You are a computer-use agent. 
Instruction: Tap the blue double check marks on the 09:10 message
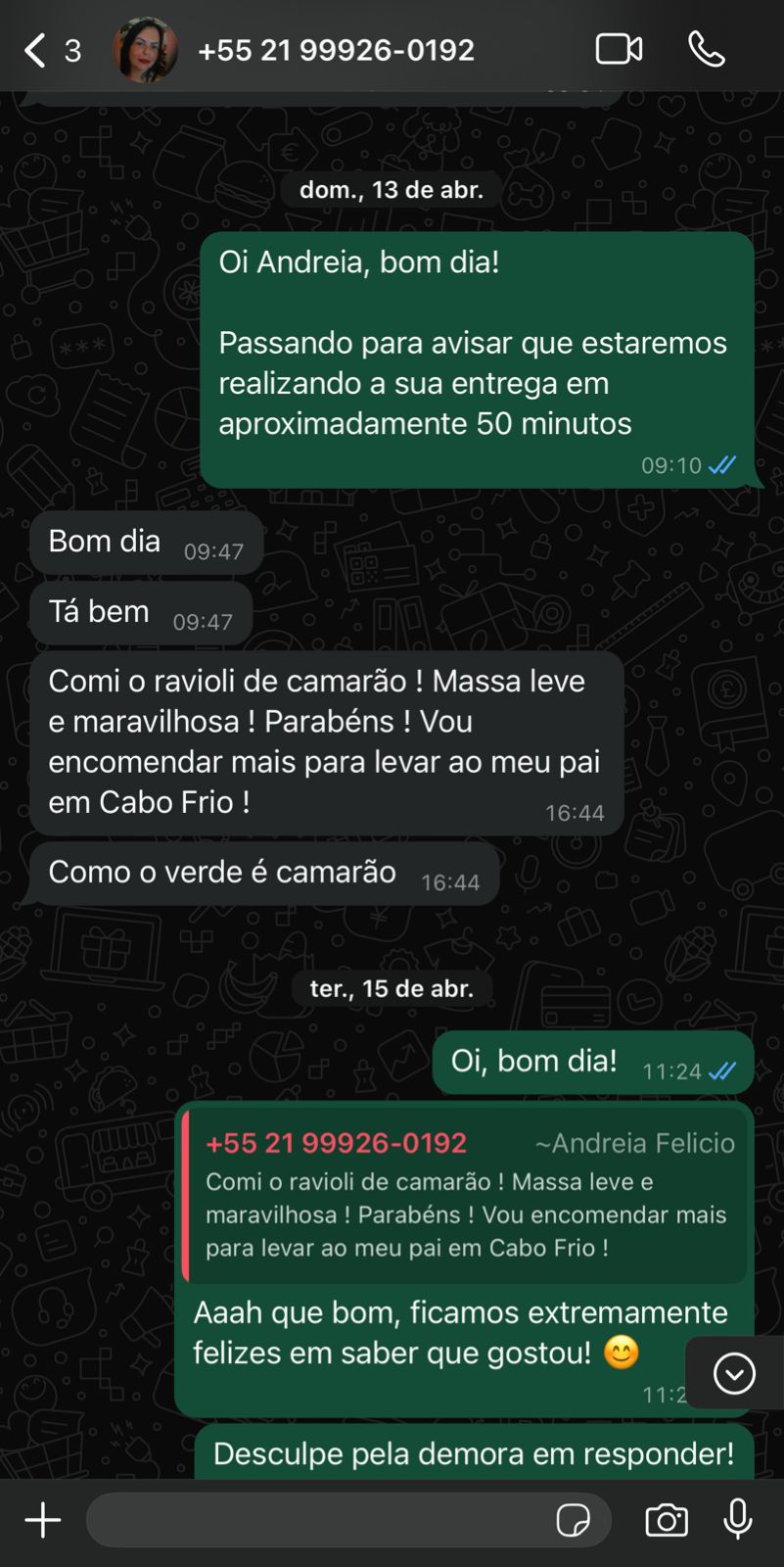pos(721,465)
